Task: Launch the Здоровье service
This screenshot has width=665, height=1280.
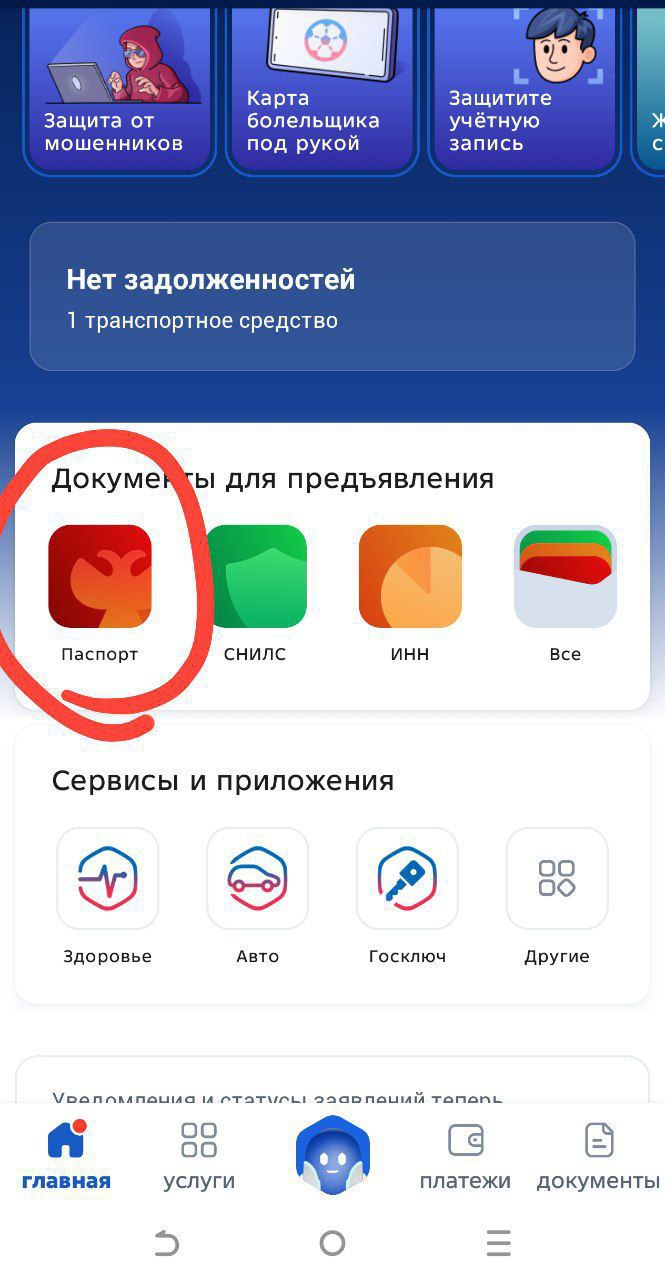Action: (108, 896)
